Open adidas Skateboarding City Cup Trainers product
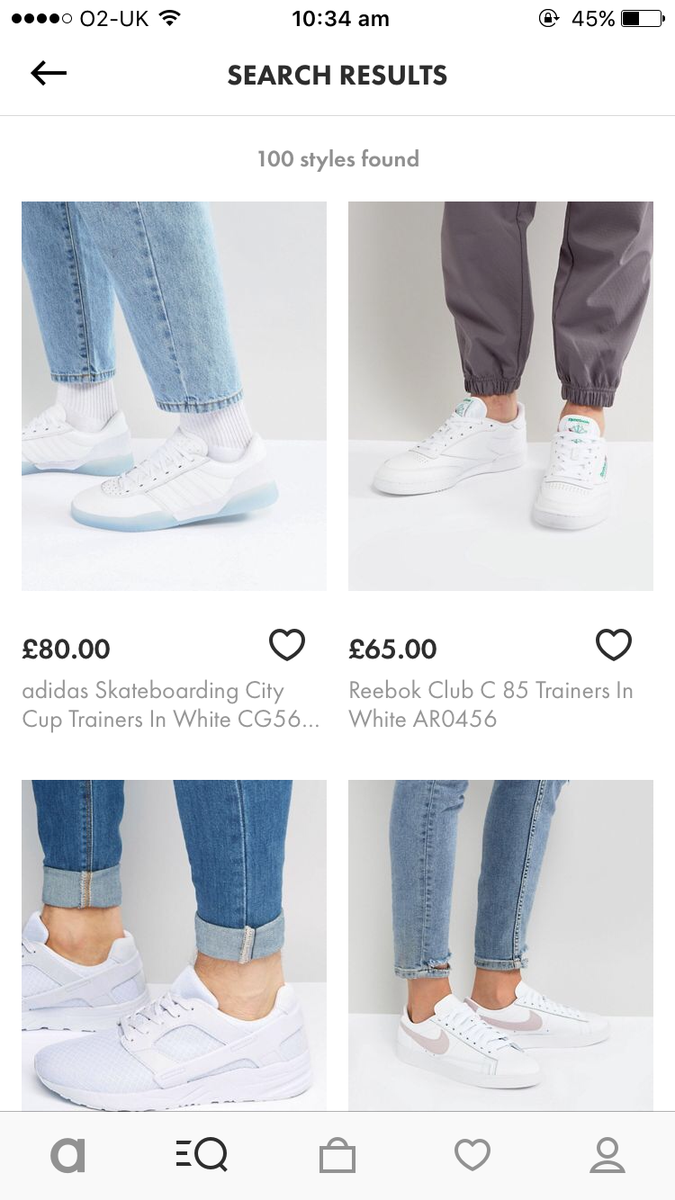 [x=174, y=396]
